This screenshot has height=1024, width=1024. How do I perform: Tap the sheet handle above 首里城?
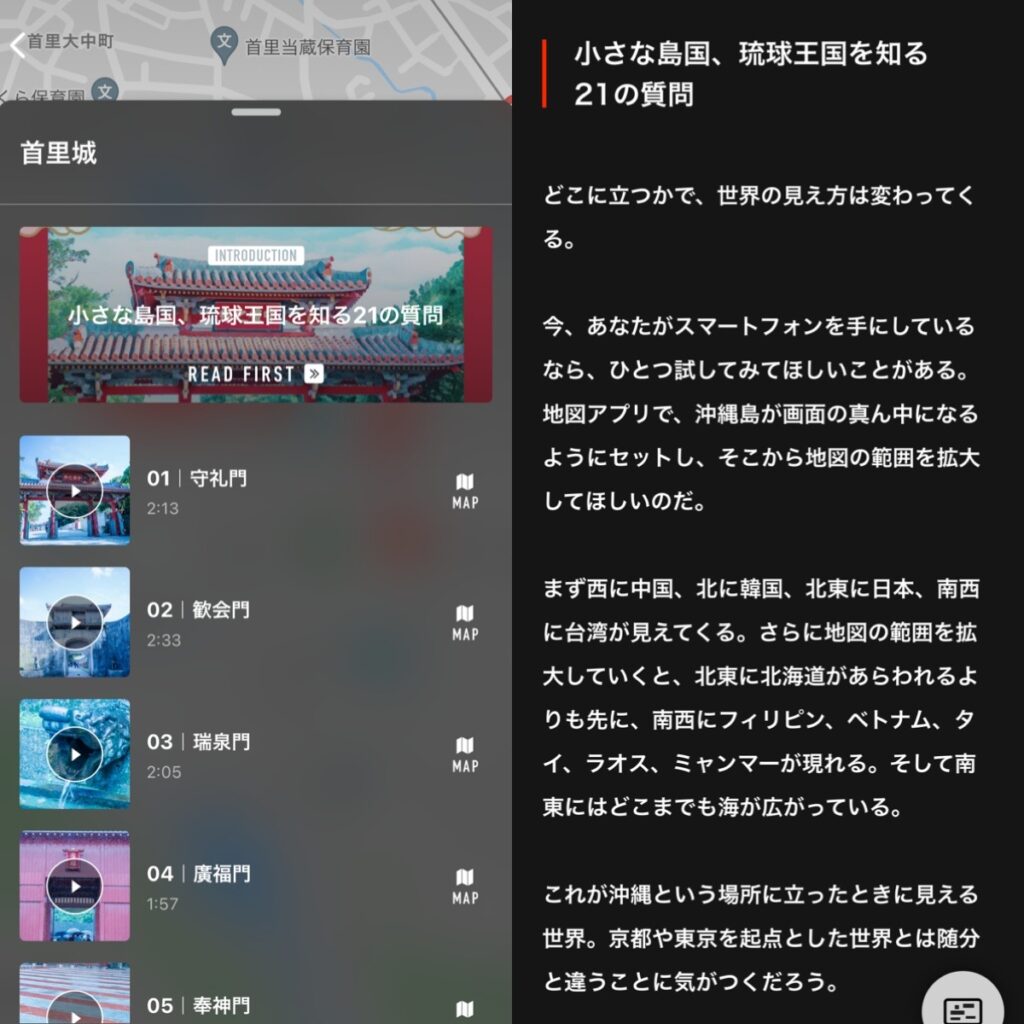point(256,112)
